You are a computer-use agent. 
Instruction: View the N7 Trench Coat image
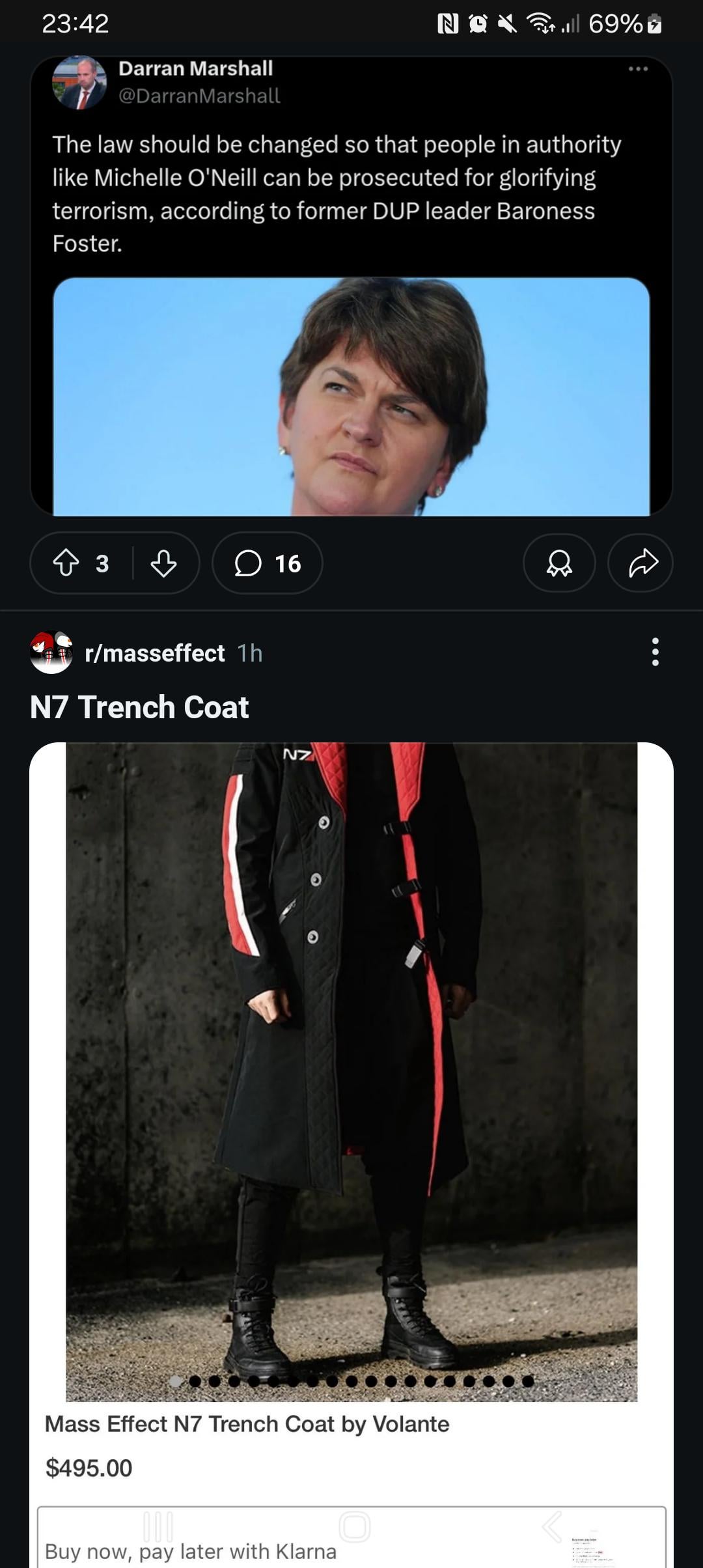pyautogui.click(x=351, y=1072)
